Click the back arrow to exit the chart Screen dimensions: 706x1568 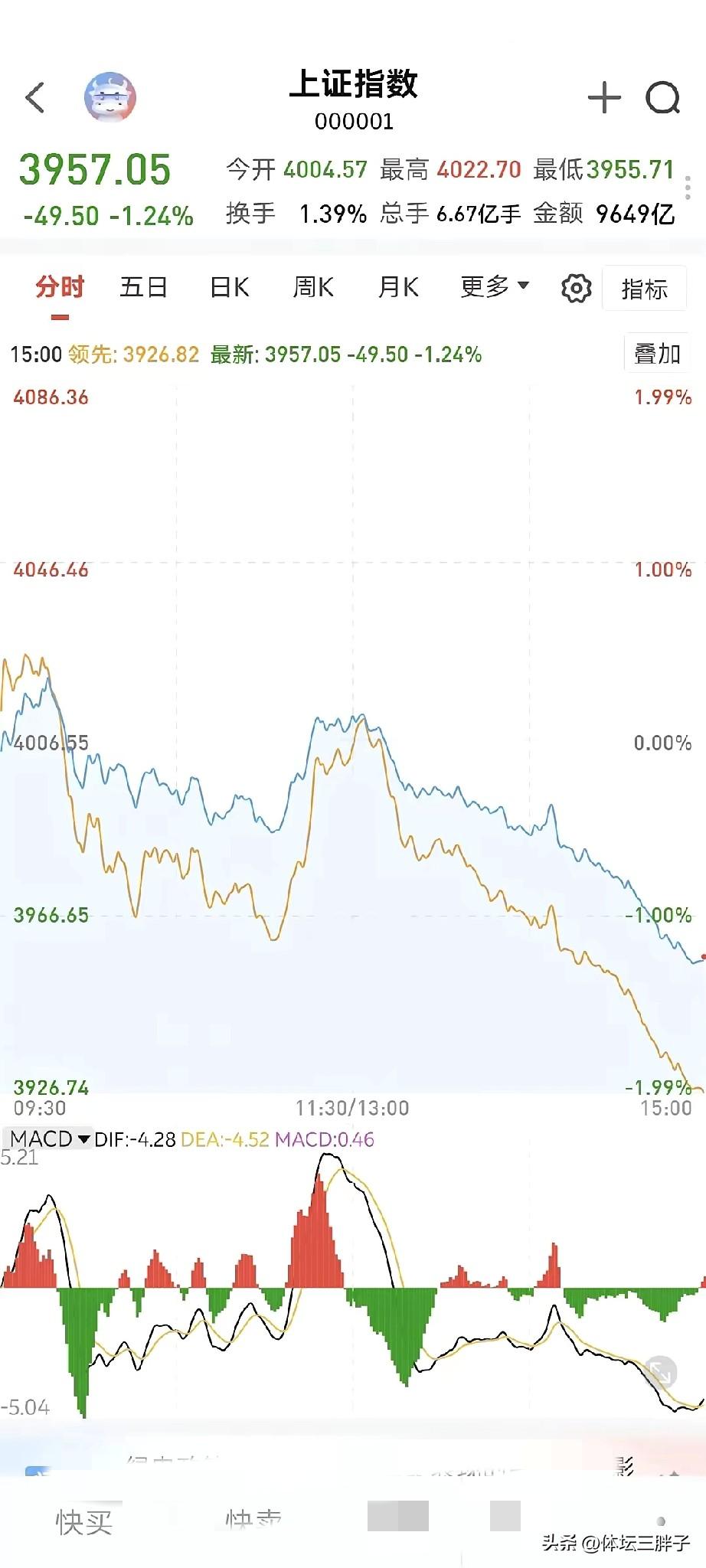pos(32,94)
